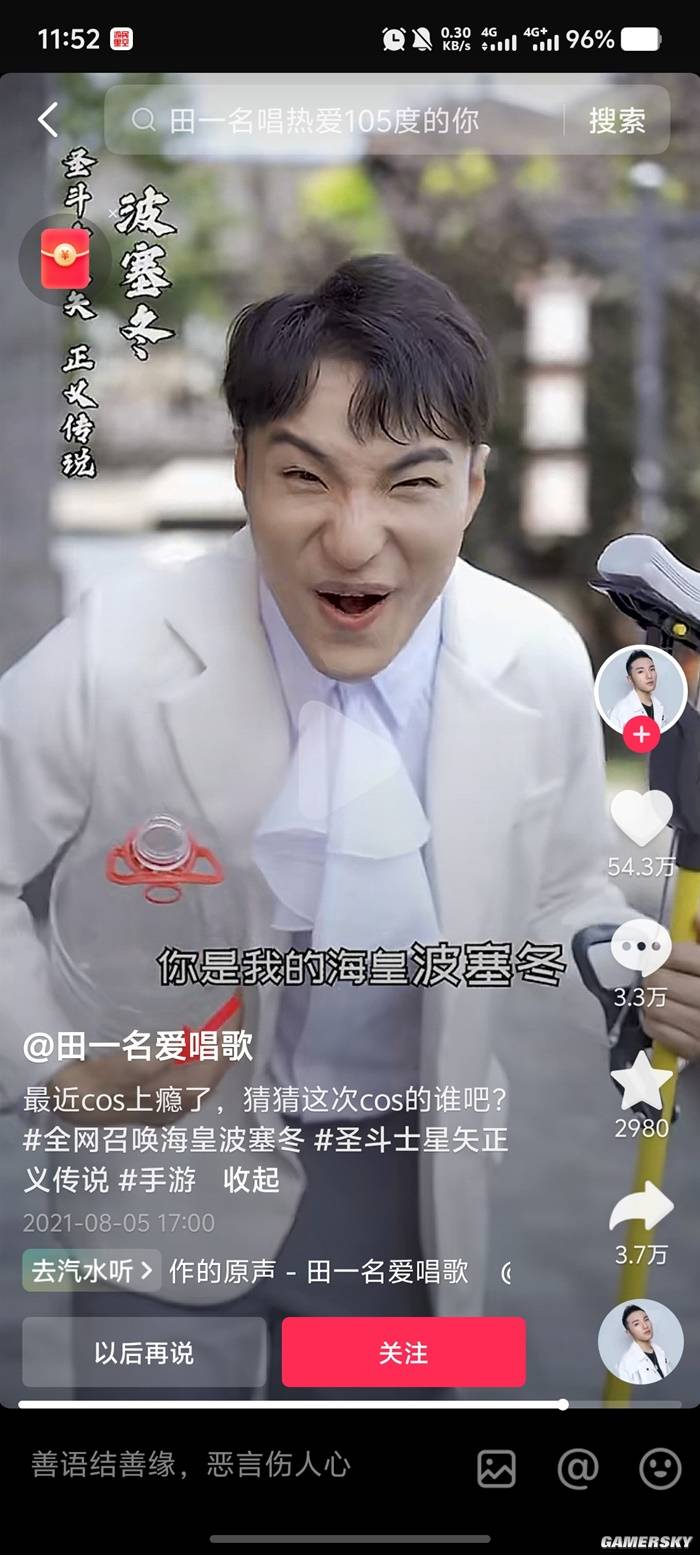This screenshot has height=1555, width=700.
Task: Collapse the caption with 收起
Action: click(x=251, y=1180)
